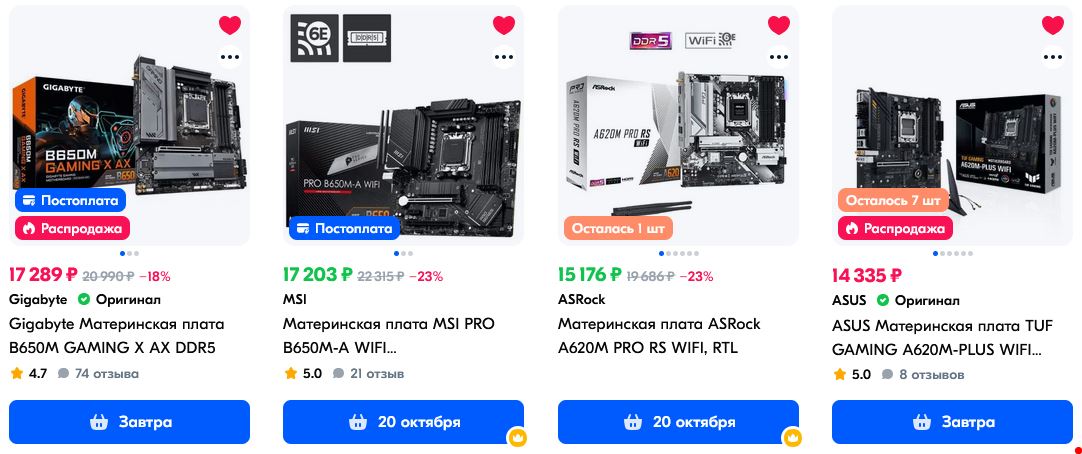Open the overflow menu on the ASUS card
This screenshot has width=1082, height=454.
pyautogui.click(x=1053, y=57)
